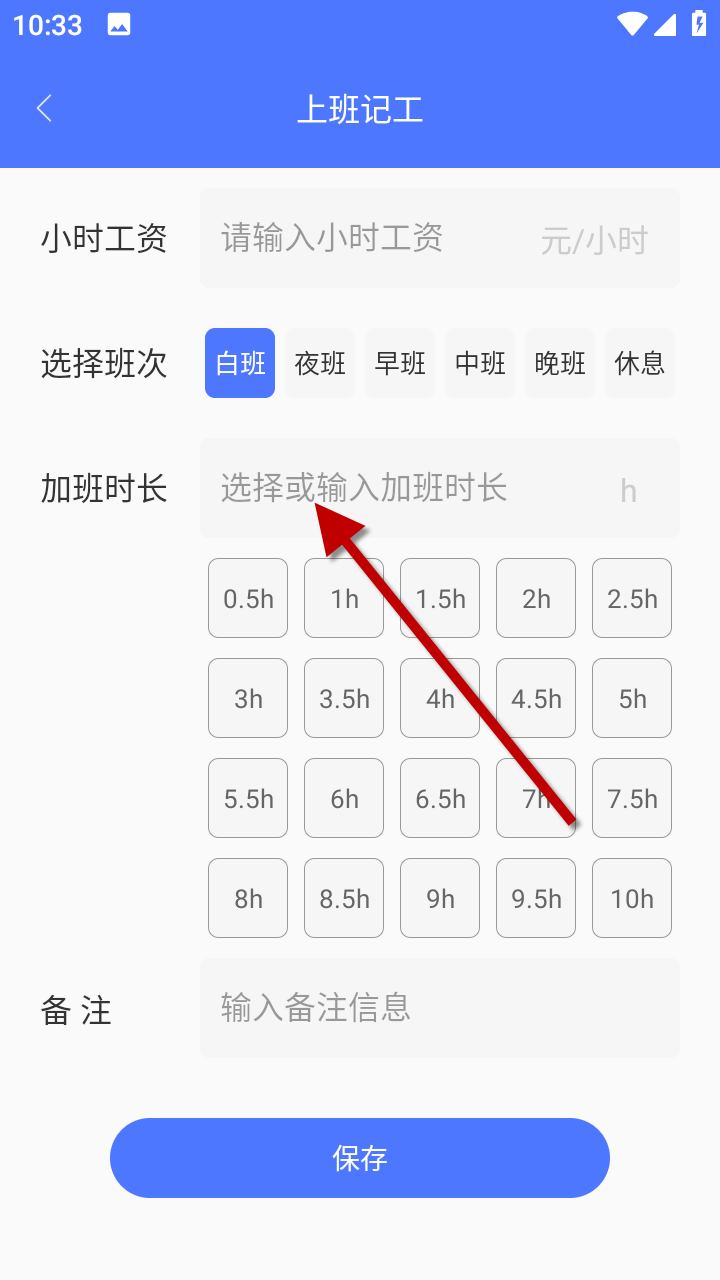
Task: Set overtime to 0.5h
Action: click(x=248, y=598)
